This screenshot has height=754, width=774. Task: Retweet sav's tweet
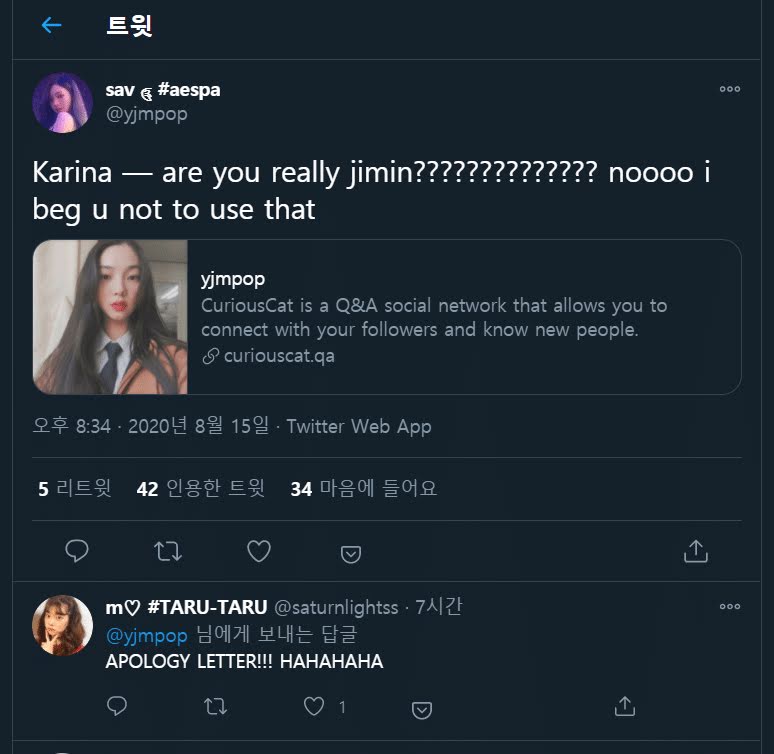[x=168, y=551]
